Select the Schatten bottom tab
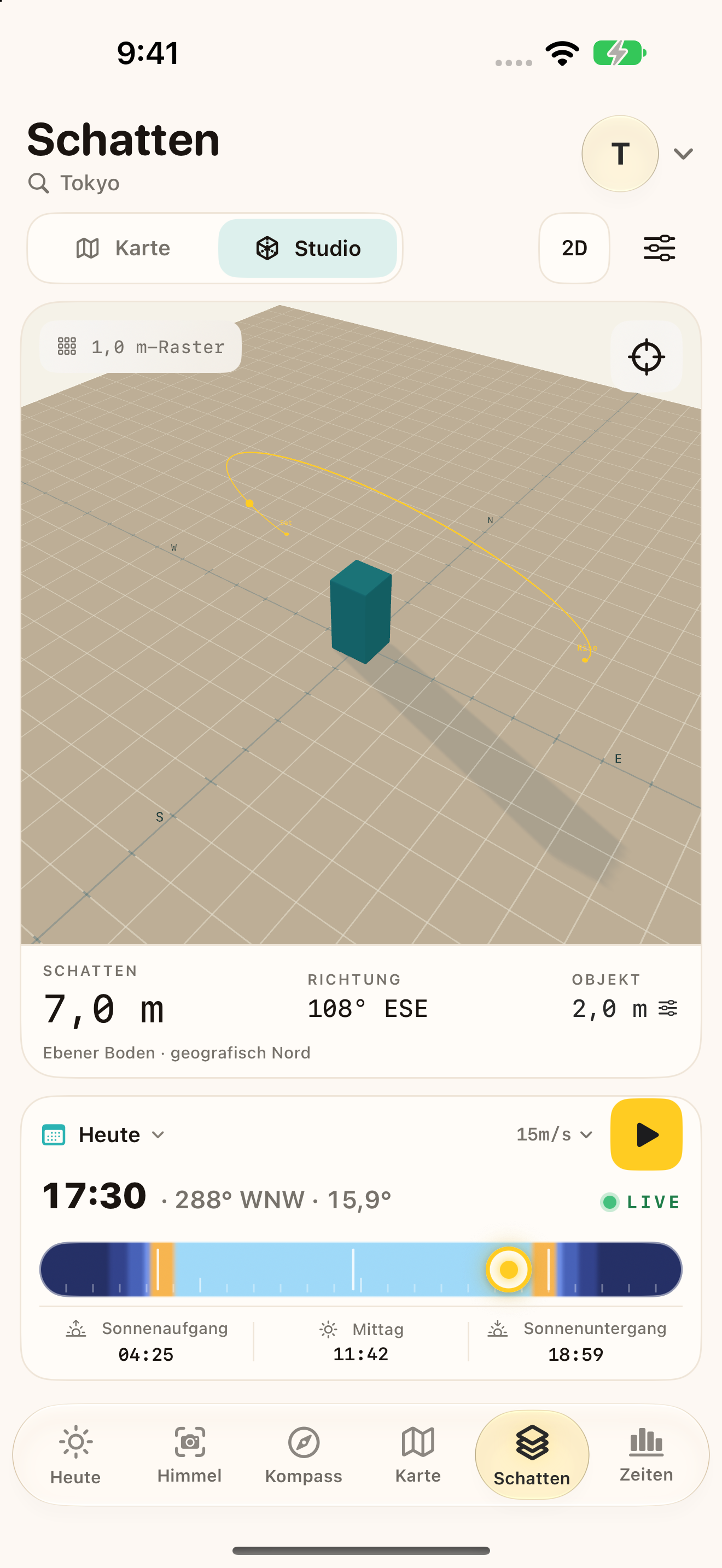The height and width of the screenshot is (1568, 722). point(532,1455)
